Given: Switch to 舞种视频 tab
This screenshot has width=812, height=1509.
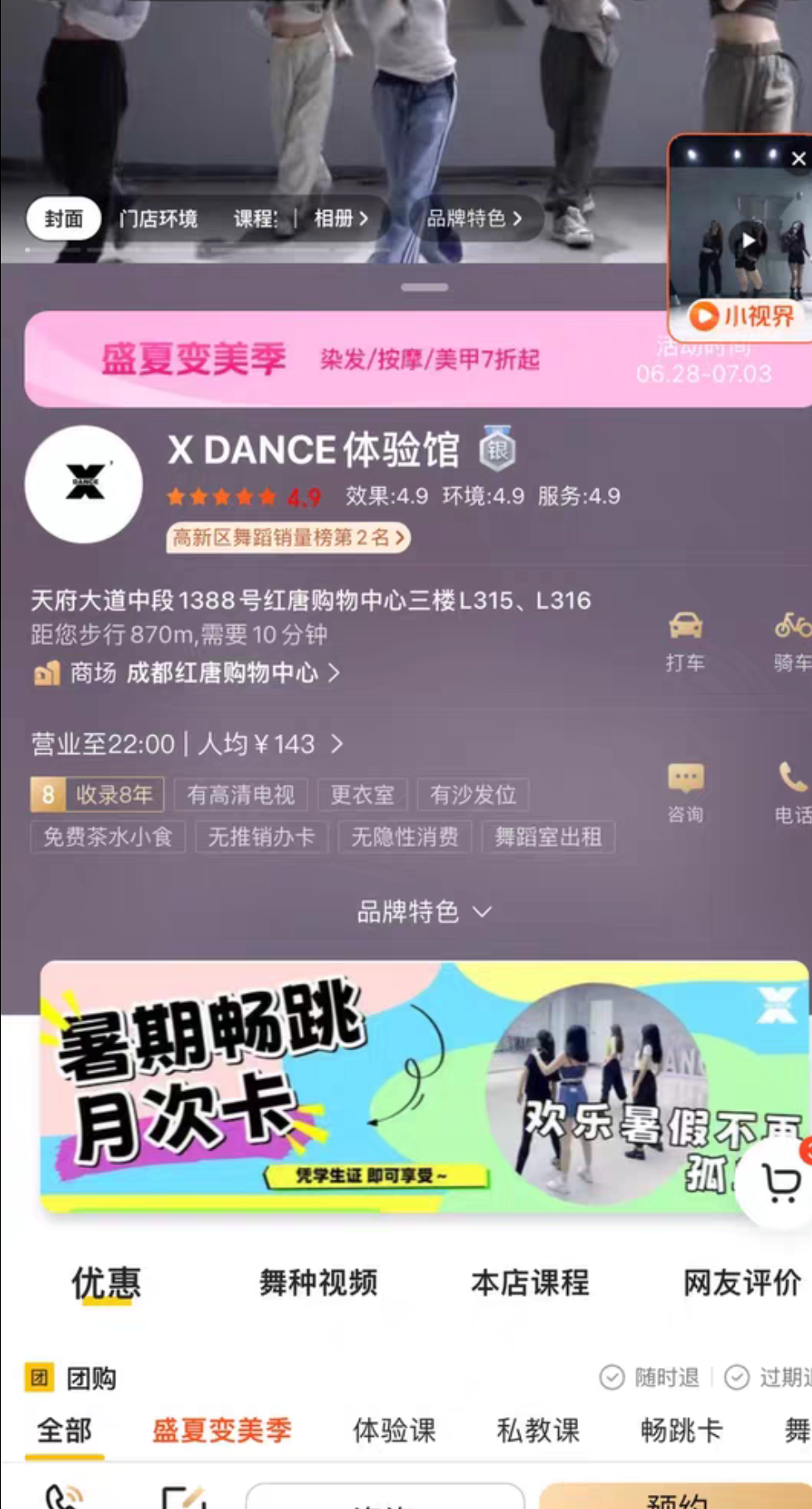Looking at the screenshot, I should point(318,1283).
